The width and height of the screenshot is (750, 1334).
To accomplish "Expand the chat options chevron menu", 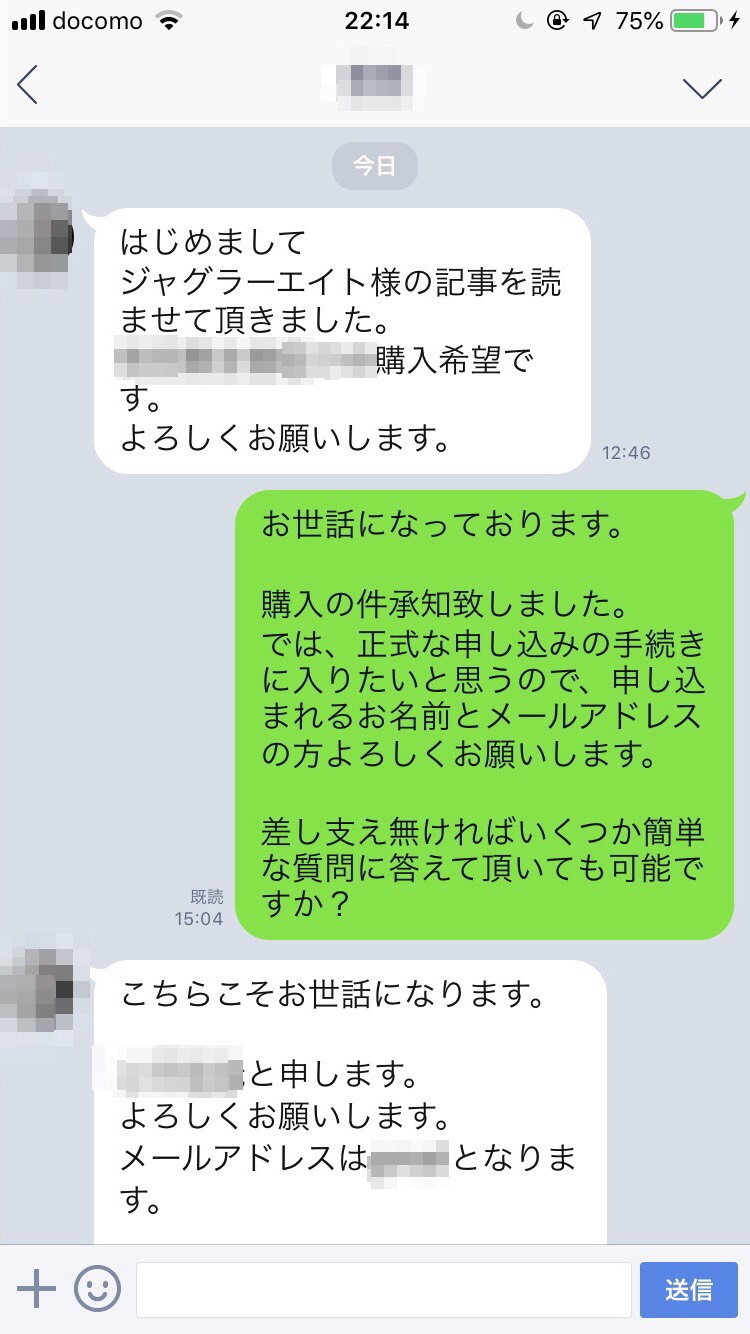I will click(x=702, y=88).
